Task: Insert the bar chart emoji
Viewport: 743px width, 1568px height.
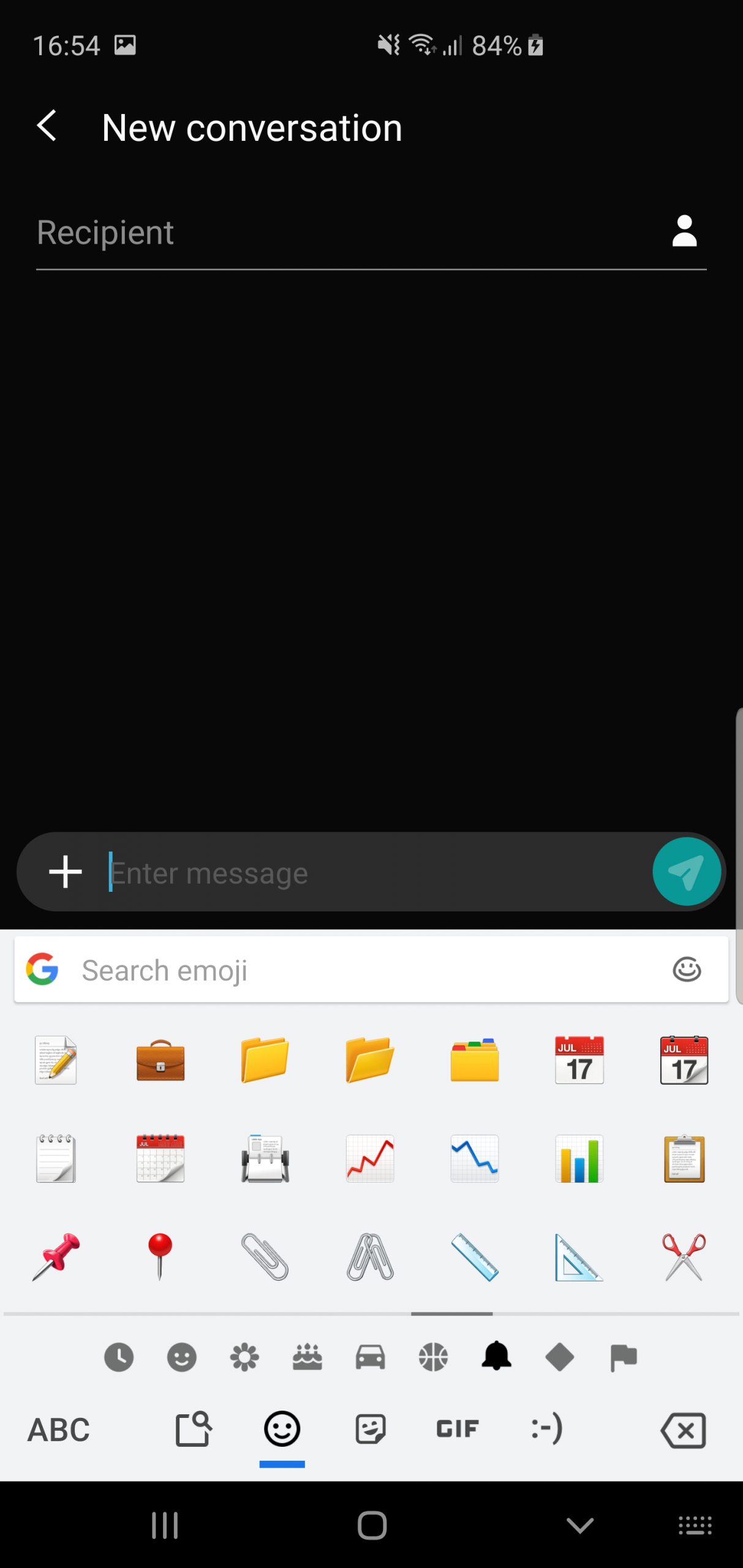Action: tap(579, 1158)
